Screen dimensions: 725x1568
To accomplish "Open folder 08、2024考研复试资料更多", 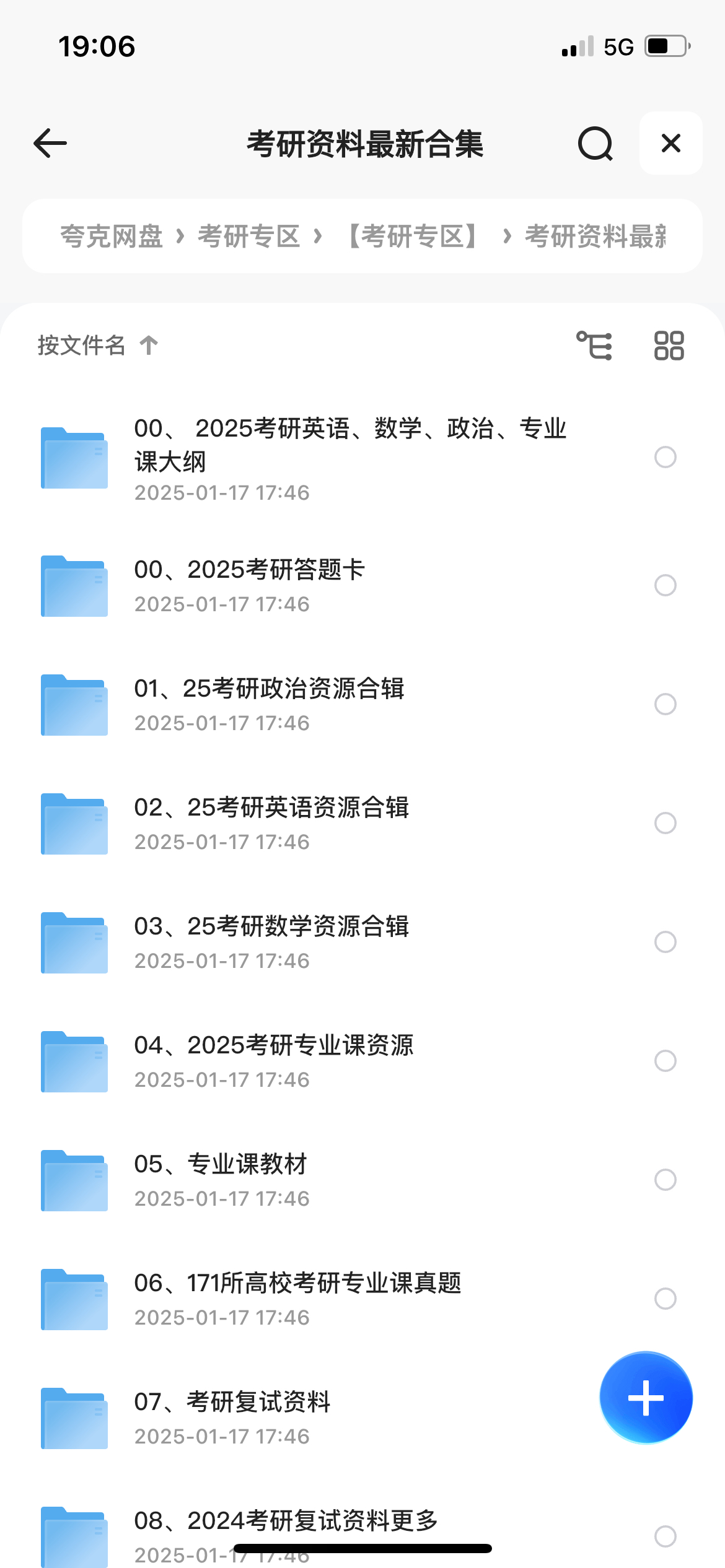I will coord(285,1522).
